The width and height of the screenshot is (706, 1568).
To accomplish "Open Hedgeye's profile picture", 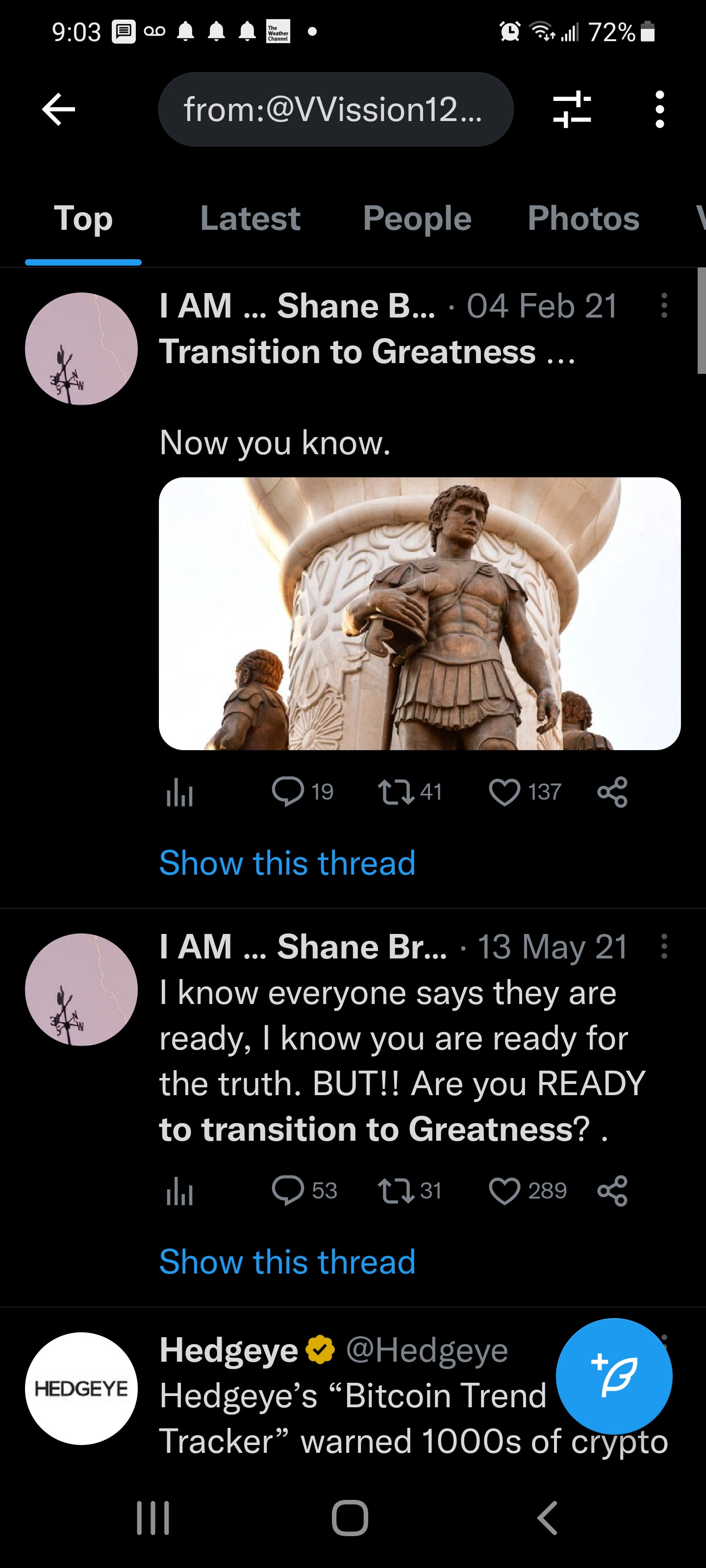I will click(81, 1389).
